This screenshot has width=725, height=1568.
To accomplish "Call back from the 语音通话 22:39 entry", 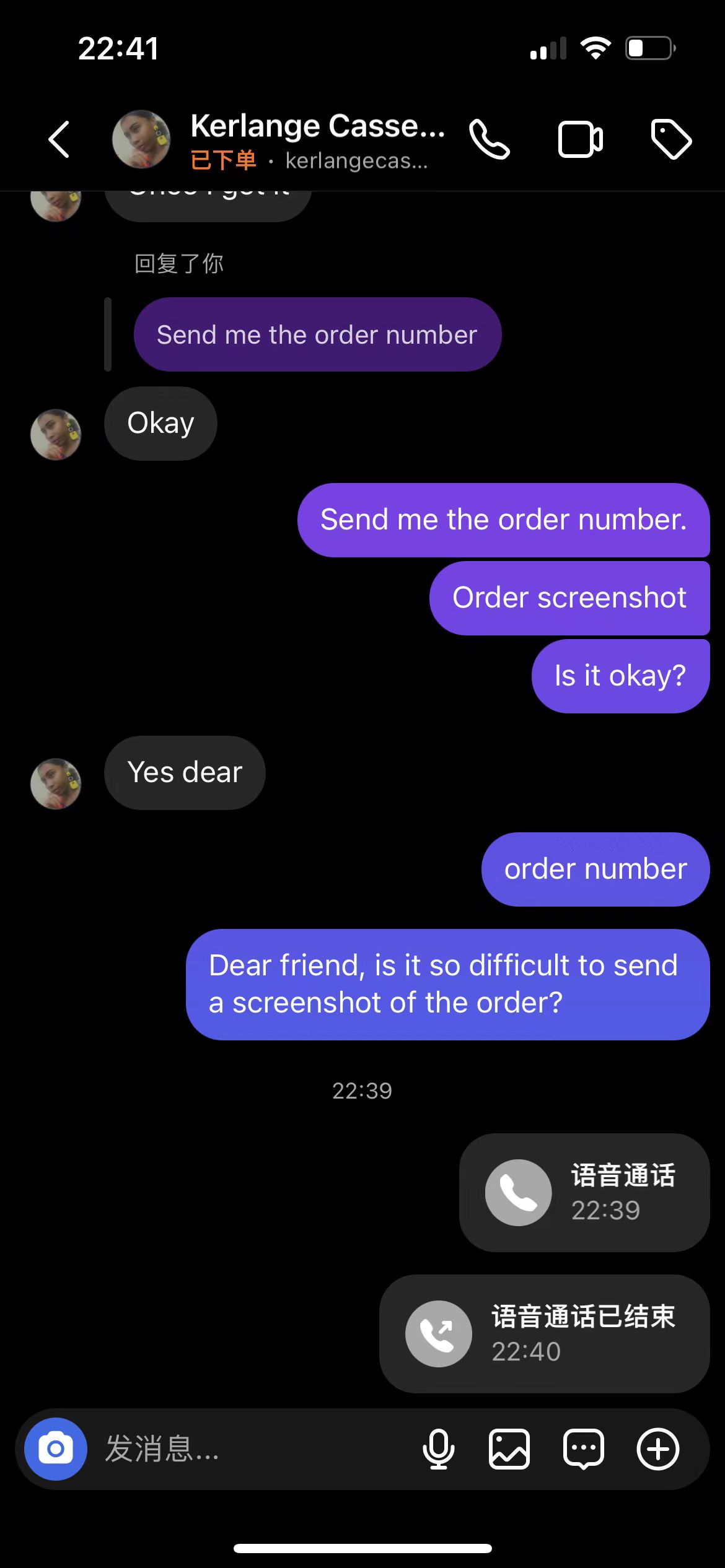I will tap(584, 1193).
